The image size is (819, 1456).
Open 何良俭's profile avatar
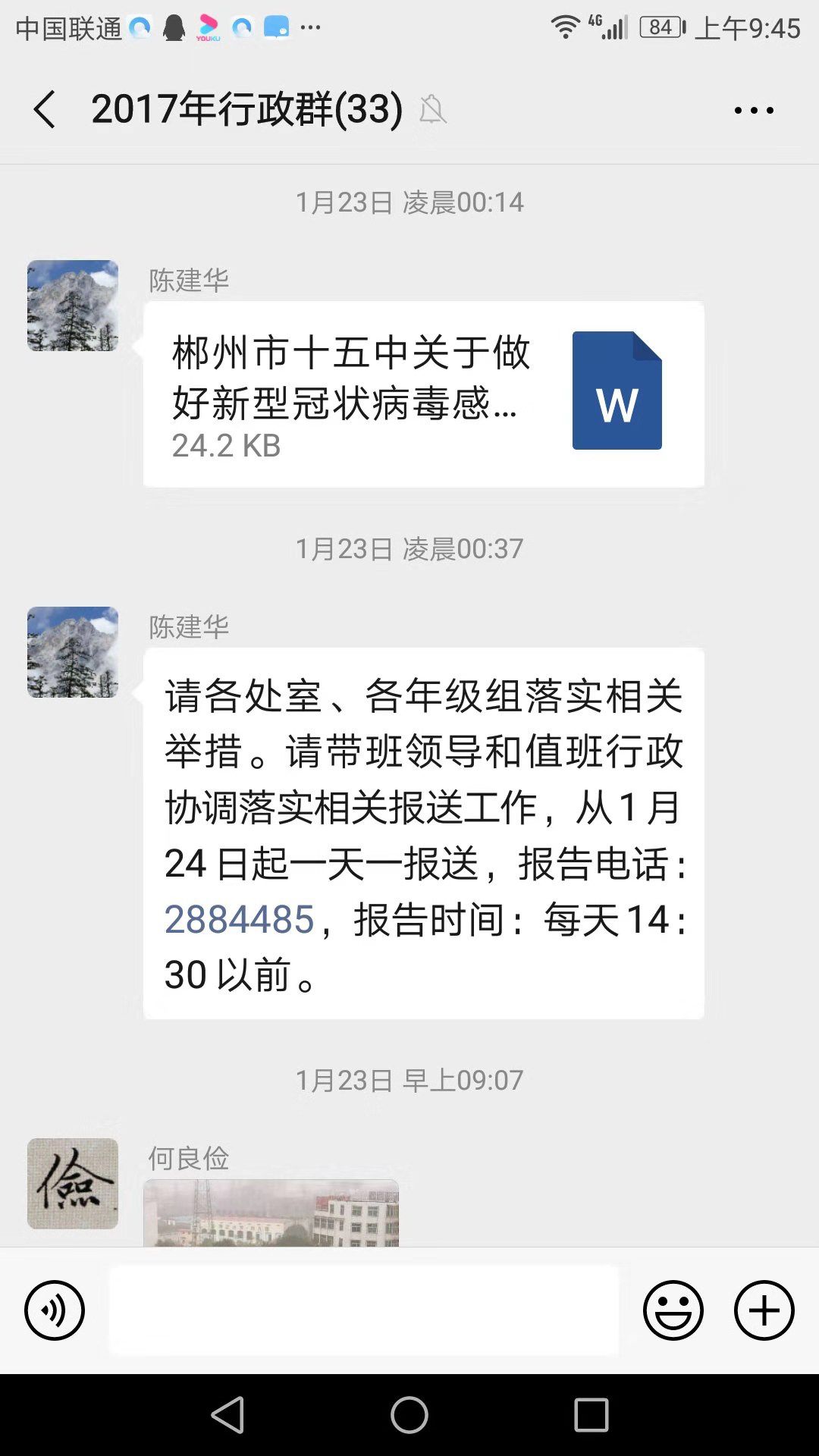click(73, 1183)
